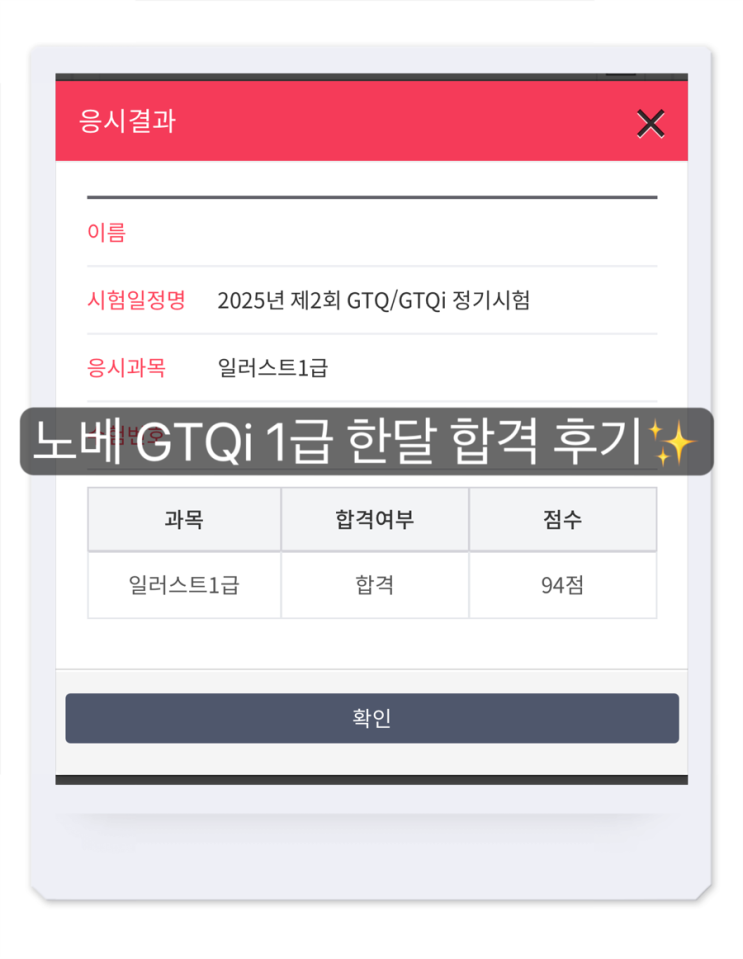Screen dimensions: 743x959
Task: Select the 94점 score cell
Action: pyautogui.click(x=562, y=585)
